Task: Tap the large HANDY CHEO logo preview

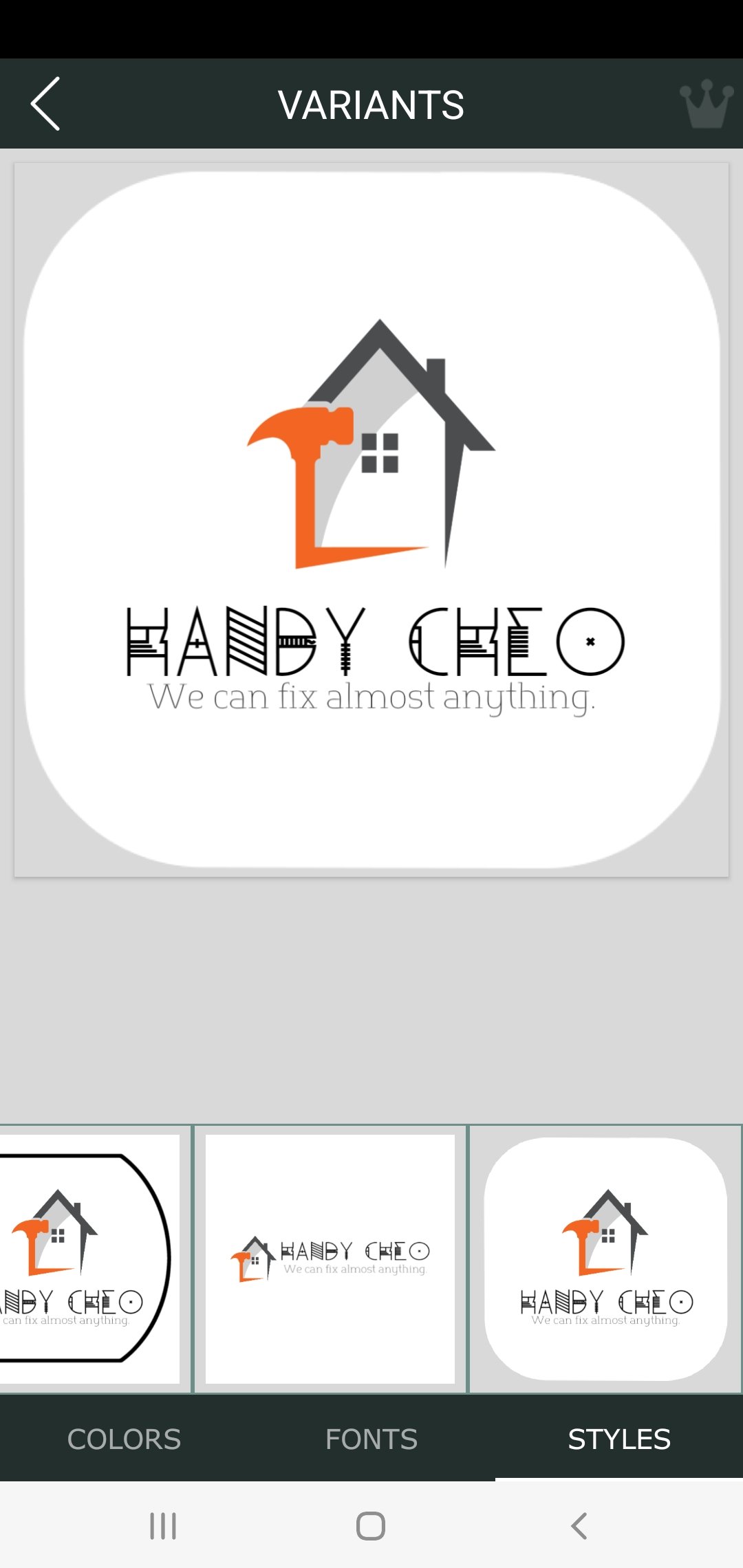Action: click(x=371, y=516)
